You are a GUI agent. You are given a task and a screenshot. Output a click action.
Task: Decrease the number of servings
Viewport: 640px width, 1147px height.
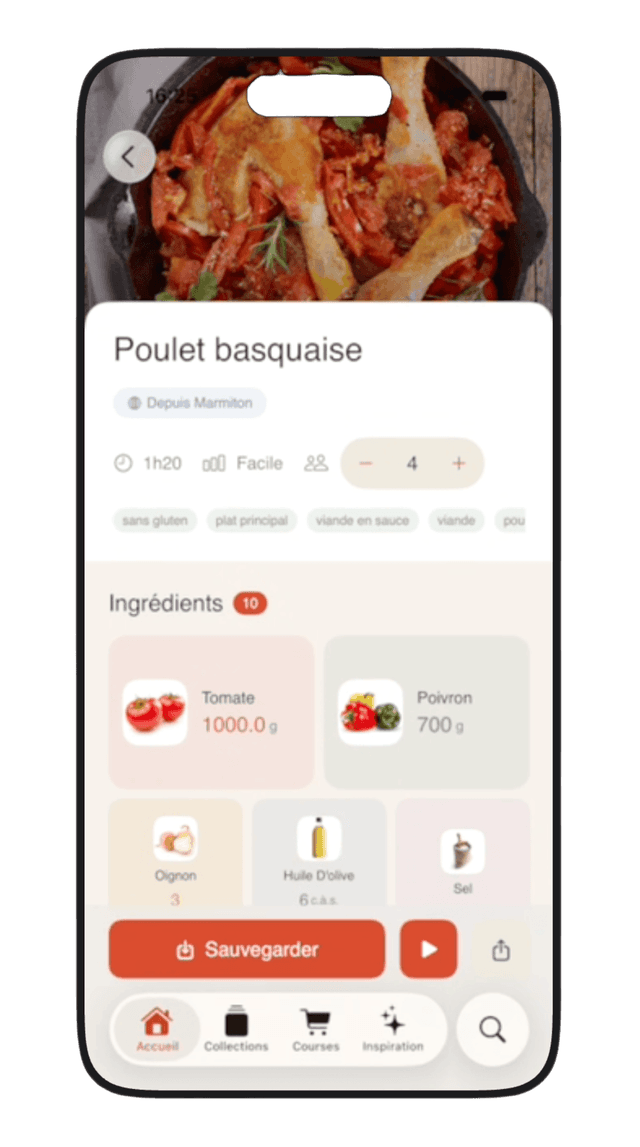coord(366,463)
